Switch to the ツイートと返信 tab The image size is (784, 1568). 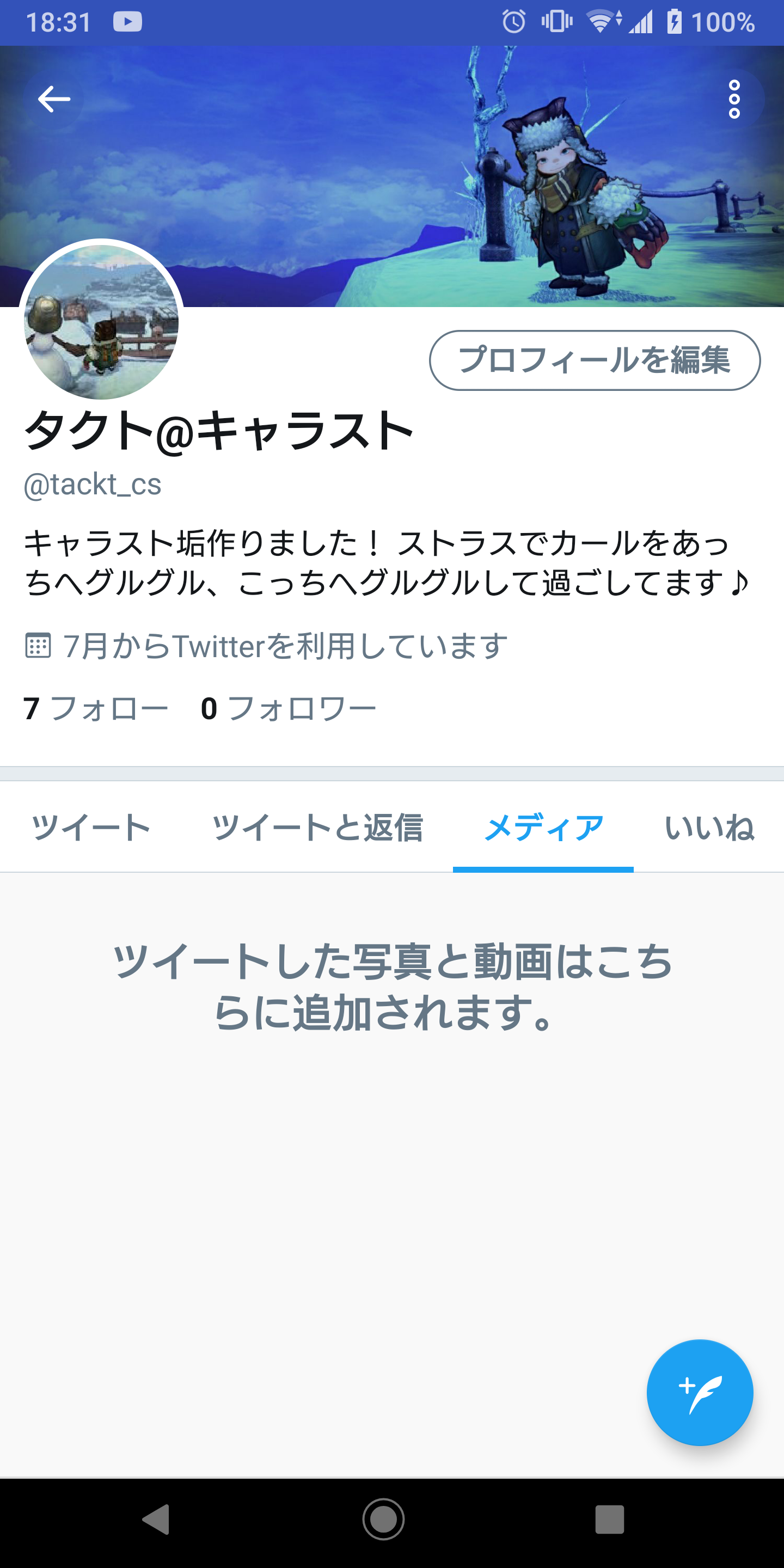tap(317, 828)
